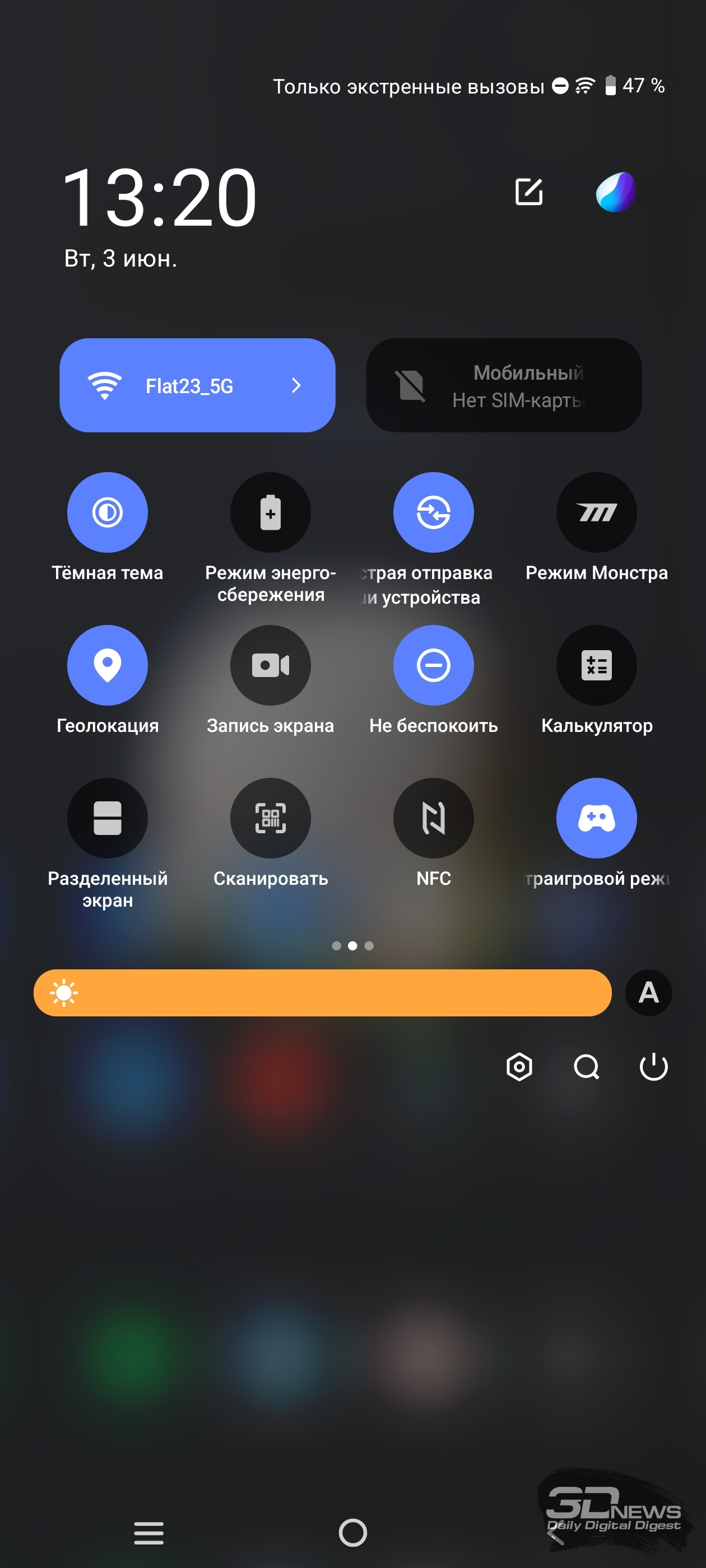
Task: Turn on NFC
Action: tap(433, 818)
